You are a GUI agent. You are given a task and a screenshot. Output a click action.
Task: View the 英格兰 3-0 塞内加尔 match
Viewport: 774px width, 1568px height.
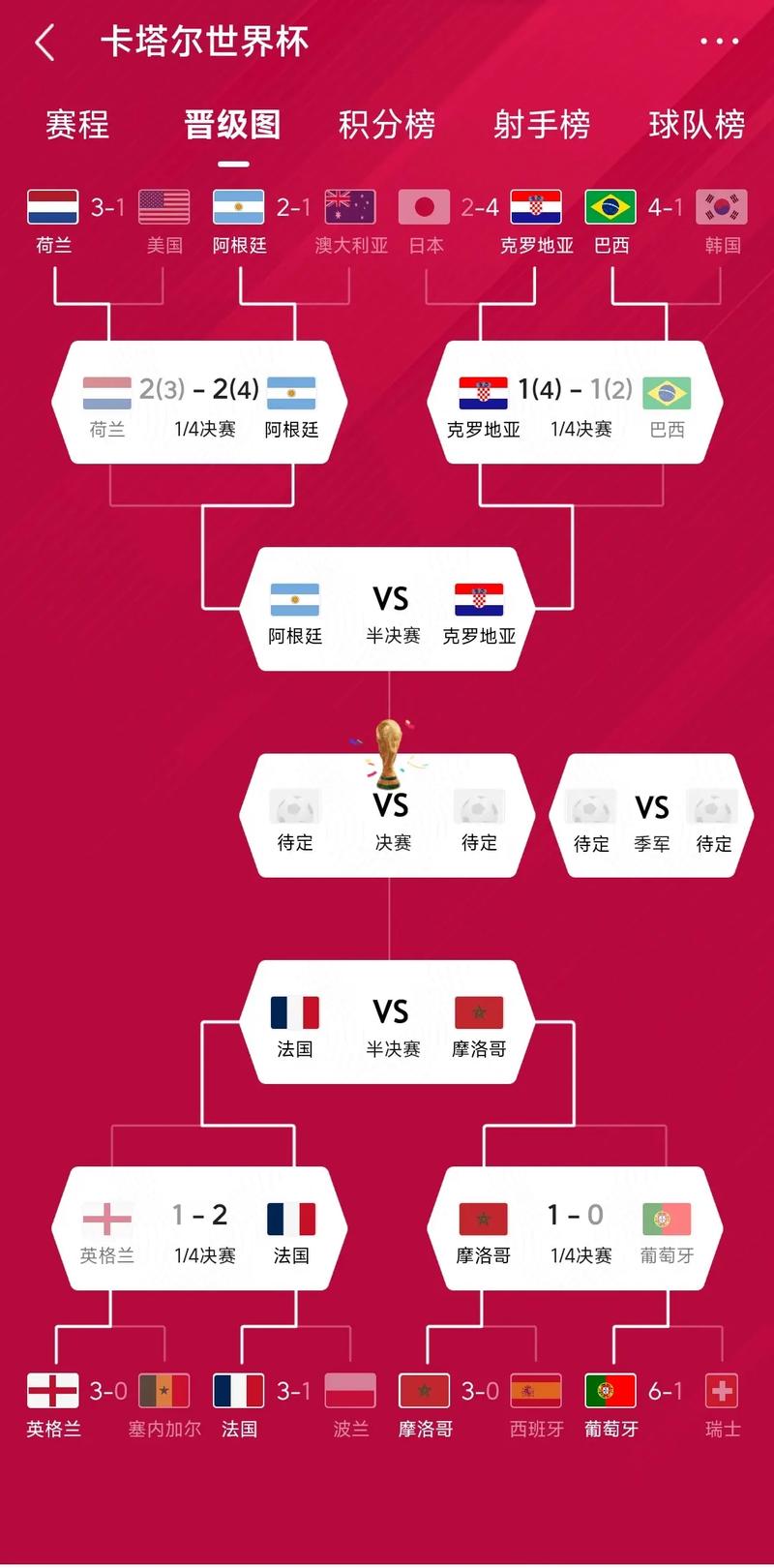108,1403
